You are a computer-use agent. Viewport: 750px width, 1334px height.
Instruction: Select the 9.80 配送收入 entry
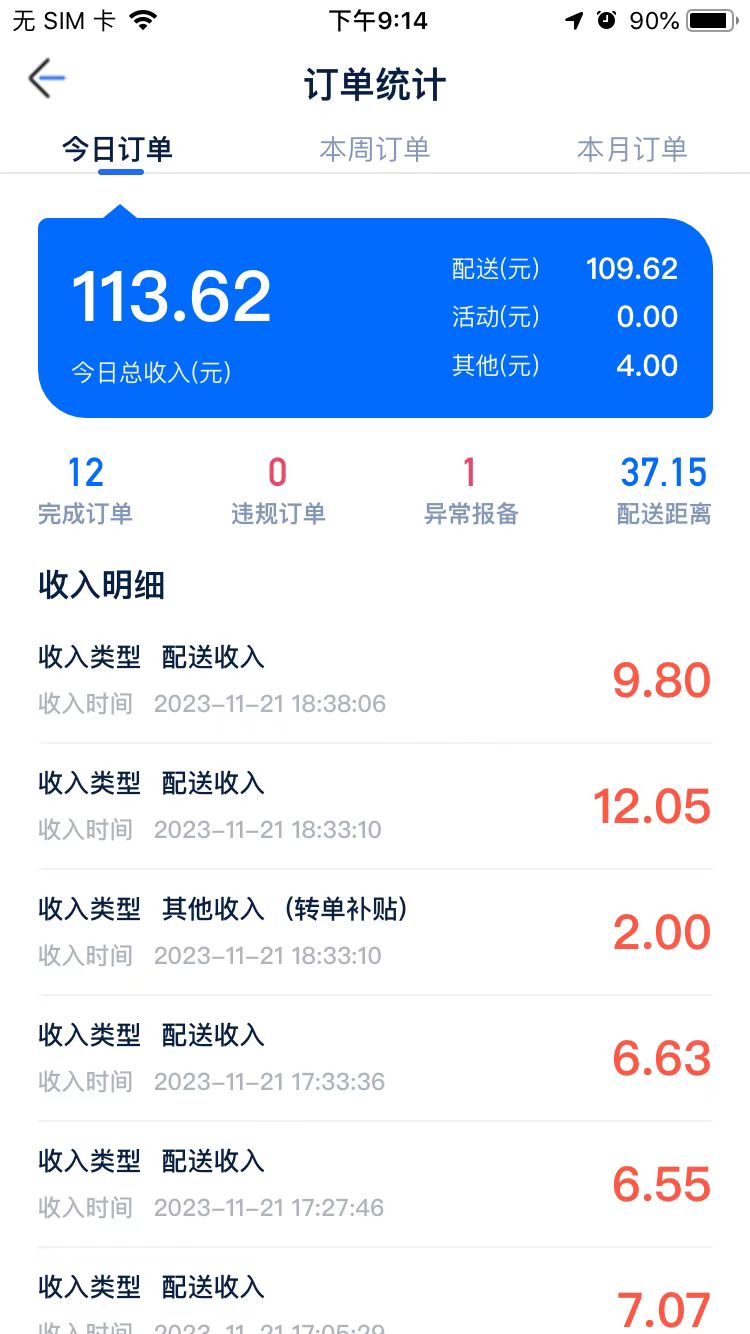click(375, 680)
